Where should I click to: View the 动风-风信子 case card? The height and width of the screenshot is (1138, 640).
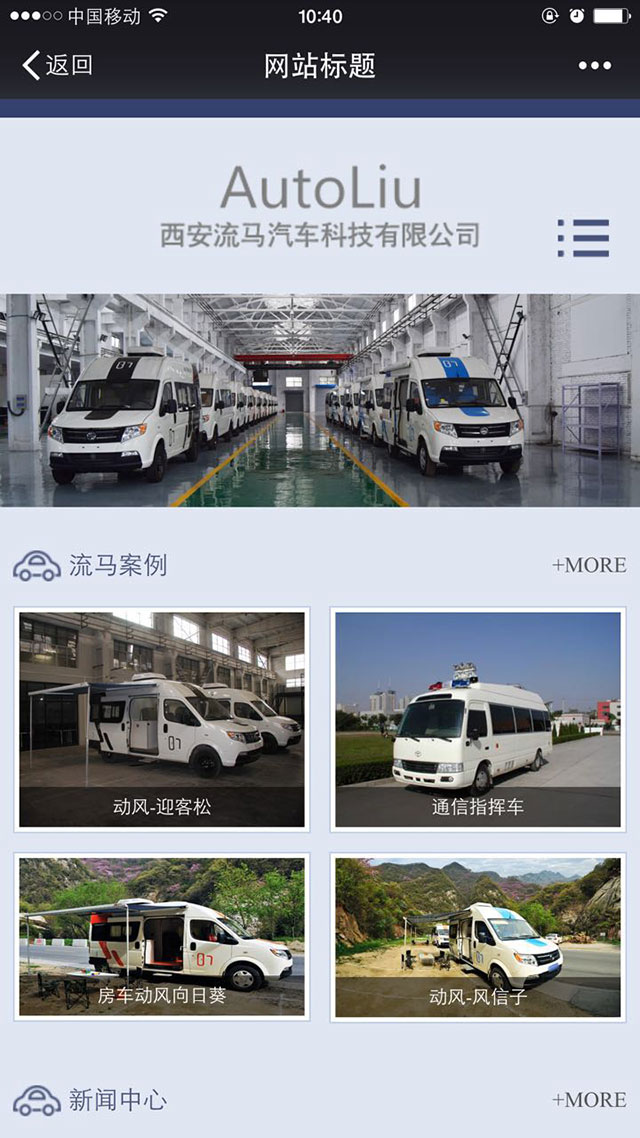point(478,936)
